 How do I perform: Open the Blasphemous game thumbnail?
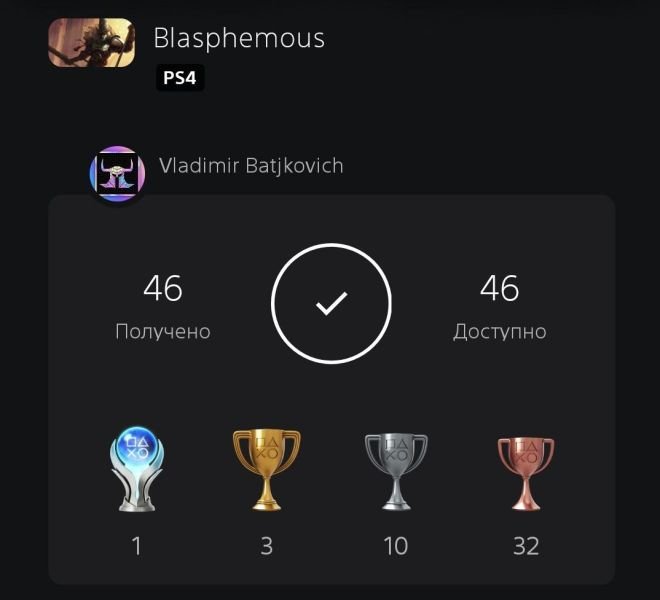click(91, 43)
